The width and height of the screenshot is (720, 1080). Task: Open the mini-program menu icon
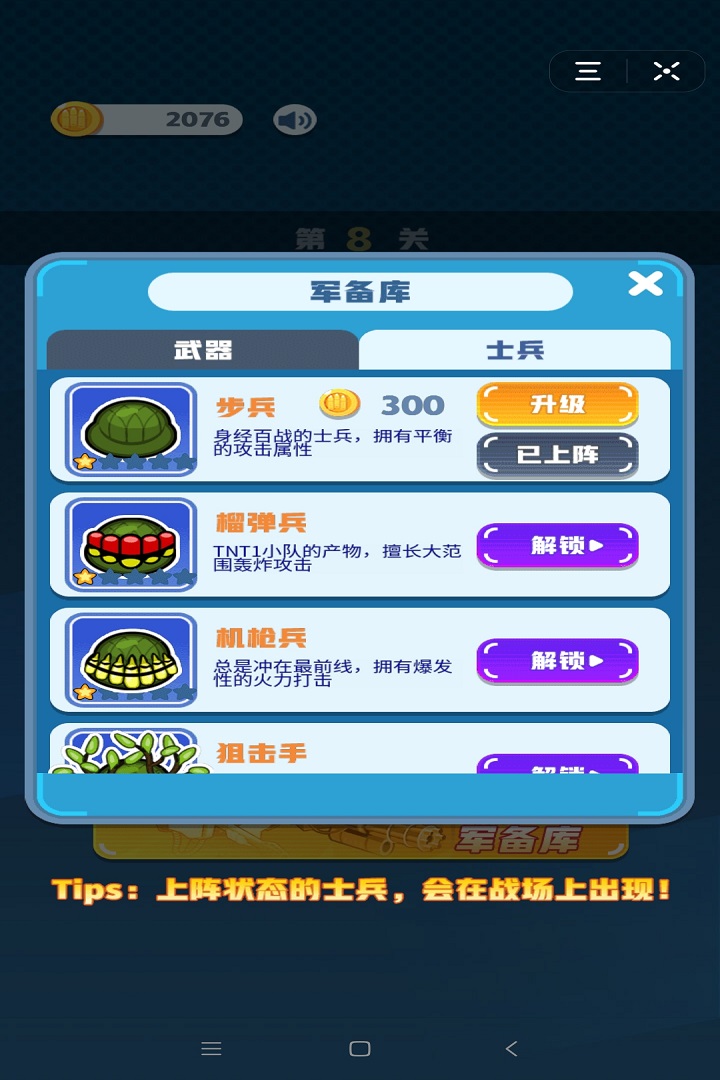pyautogui.click(x=588, y=71)
